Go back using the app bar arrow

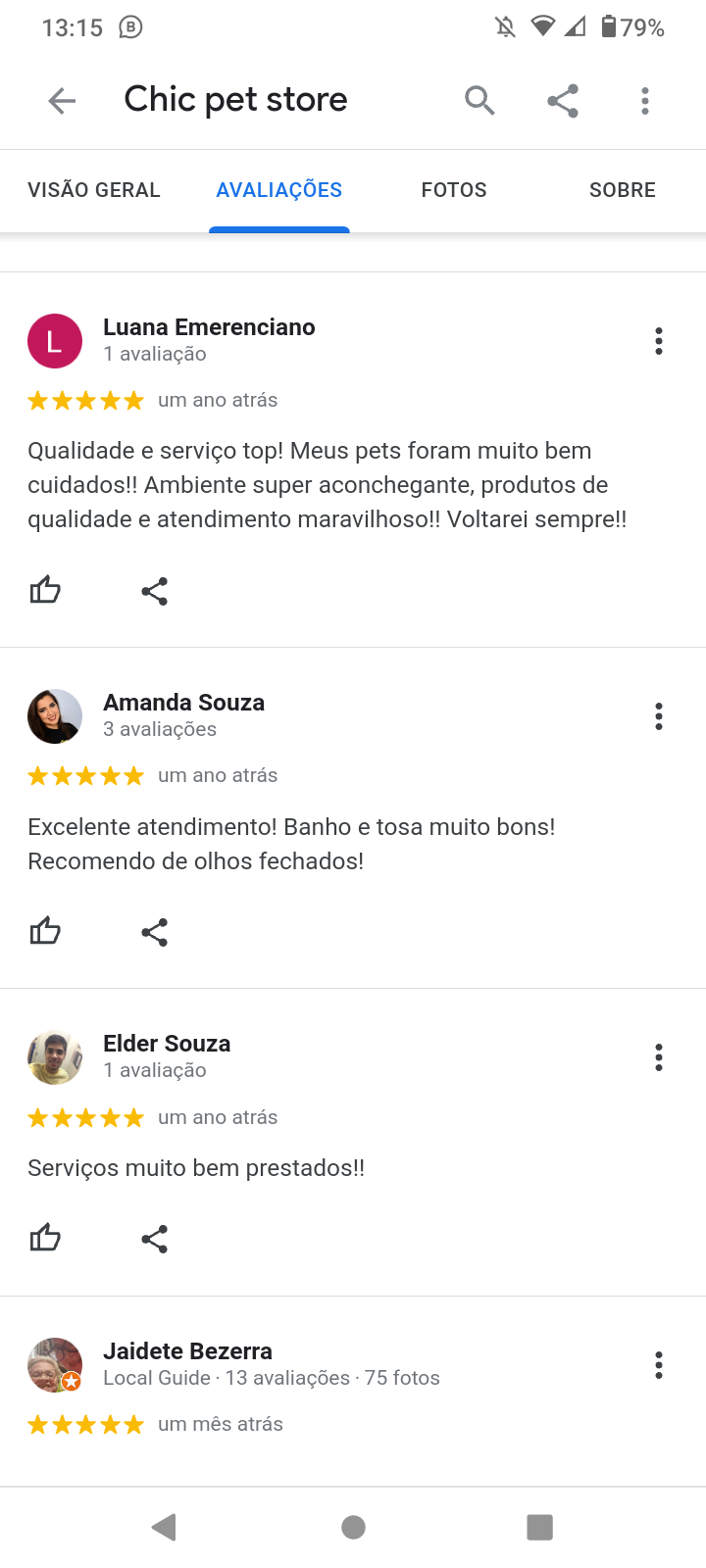click(x=62, y=100)
